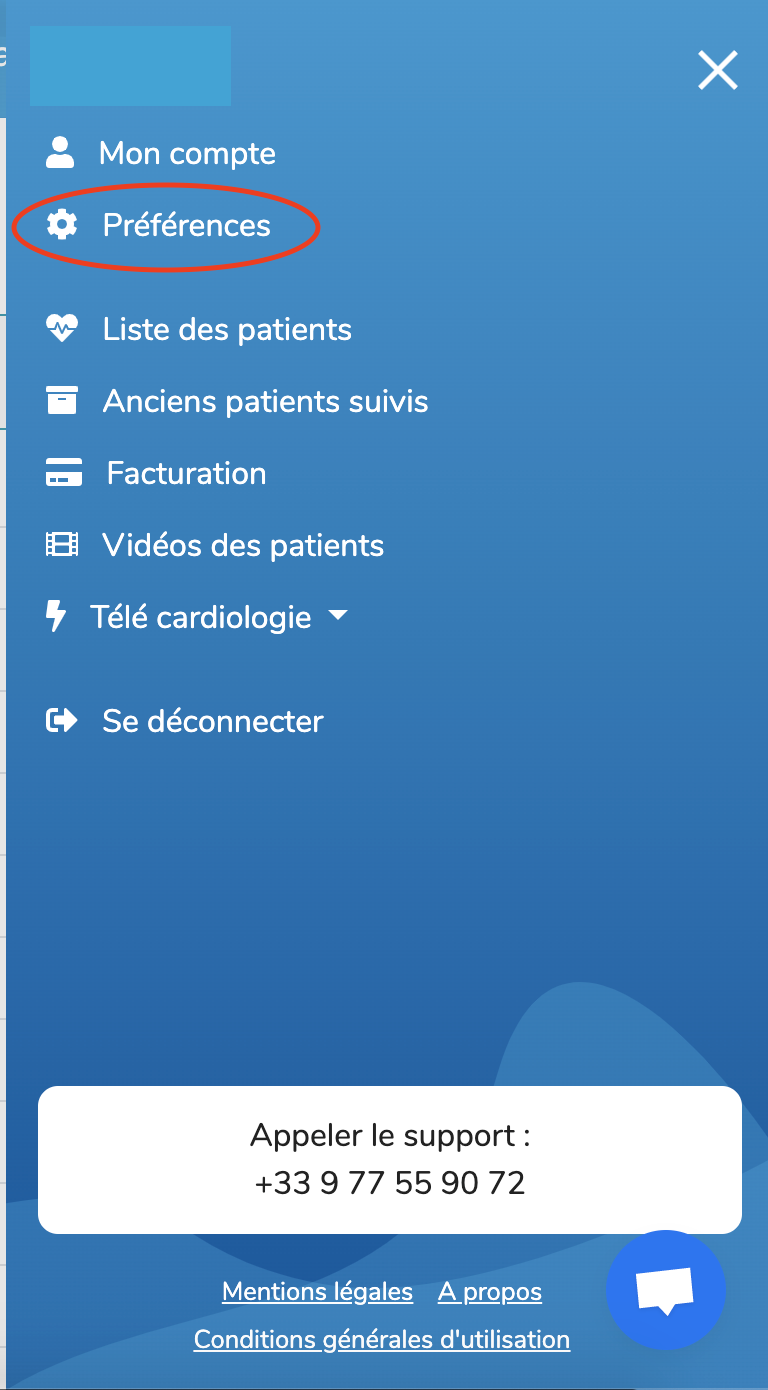Open the A propos link
Screen dimensions: 768x1390
pos(490,1292)
